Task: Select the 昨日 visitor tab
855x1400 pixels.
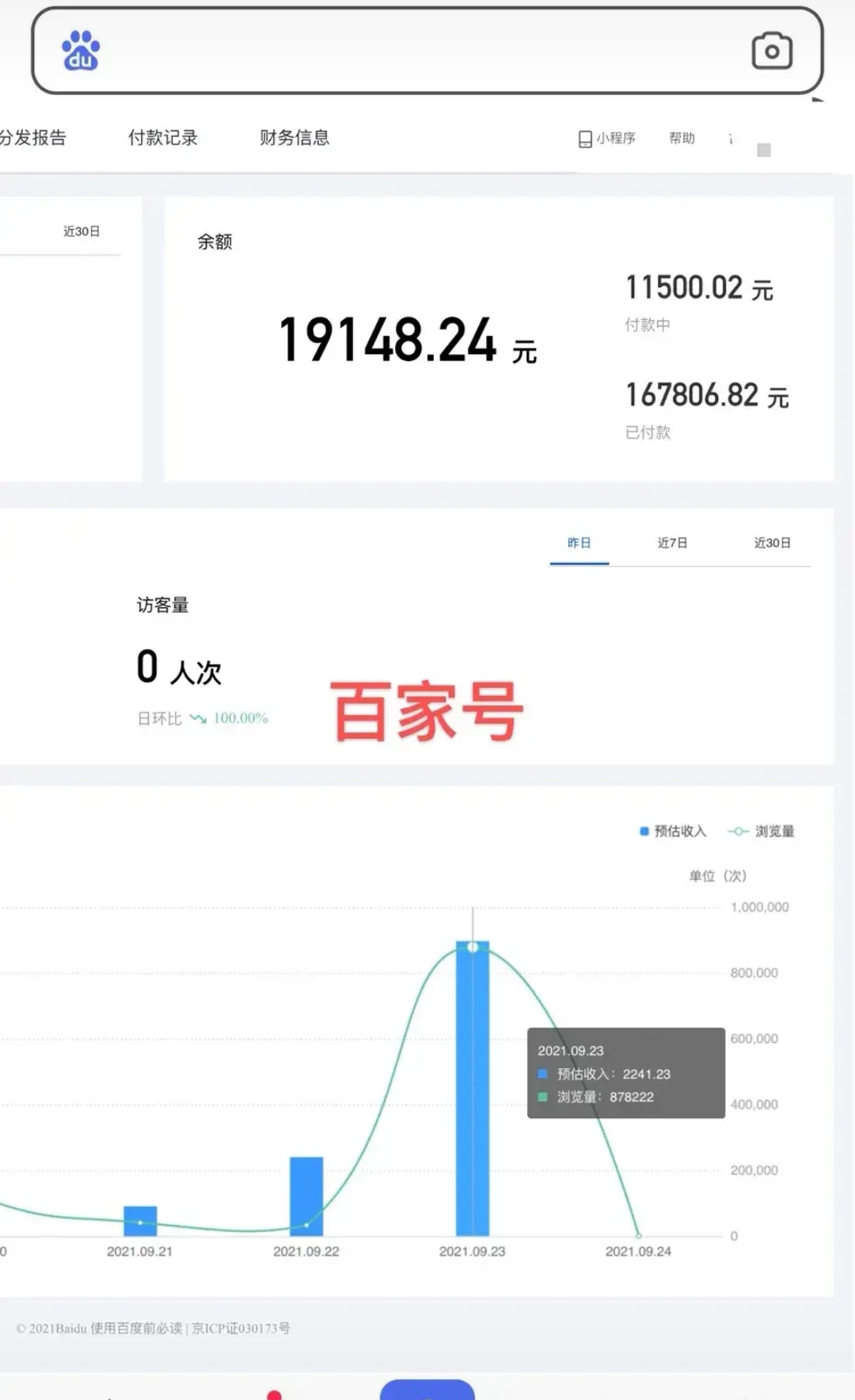Action: click(x=579, y=543)
